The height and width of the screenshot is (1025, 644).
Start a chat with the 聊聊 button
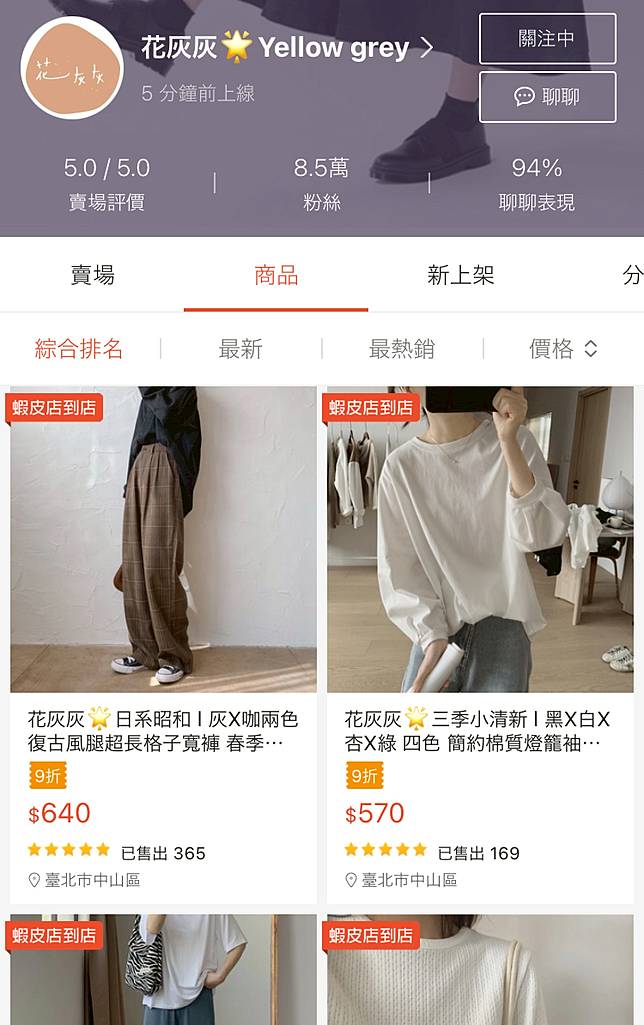546,97
